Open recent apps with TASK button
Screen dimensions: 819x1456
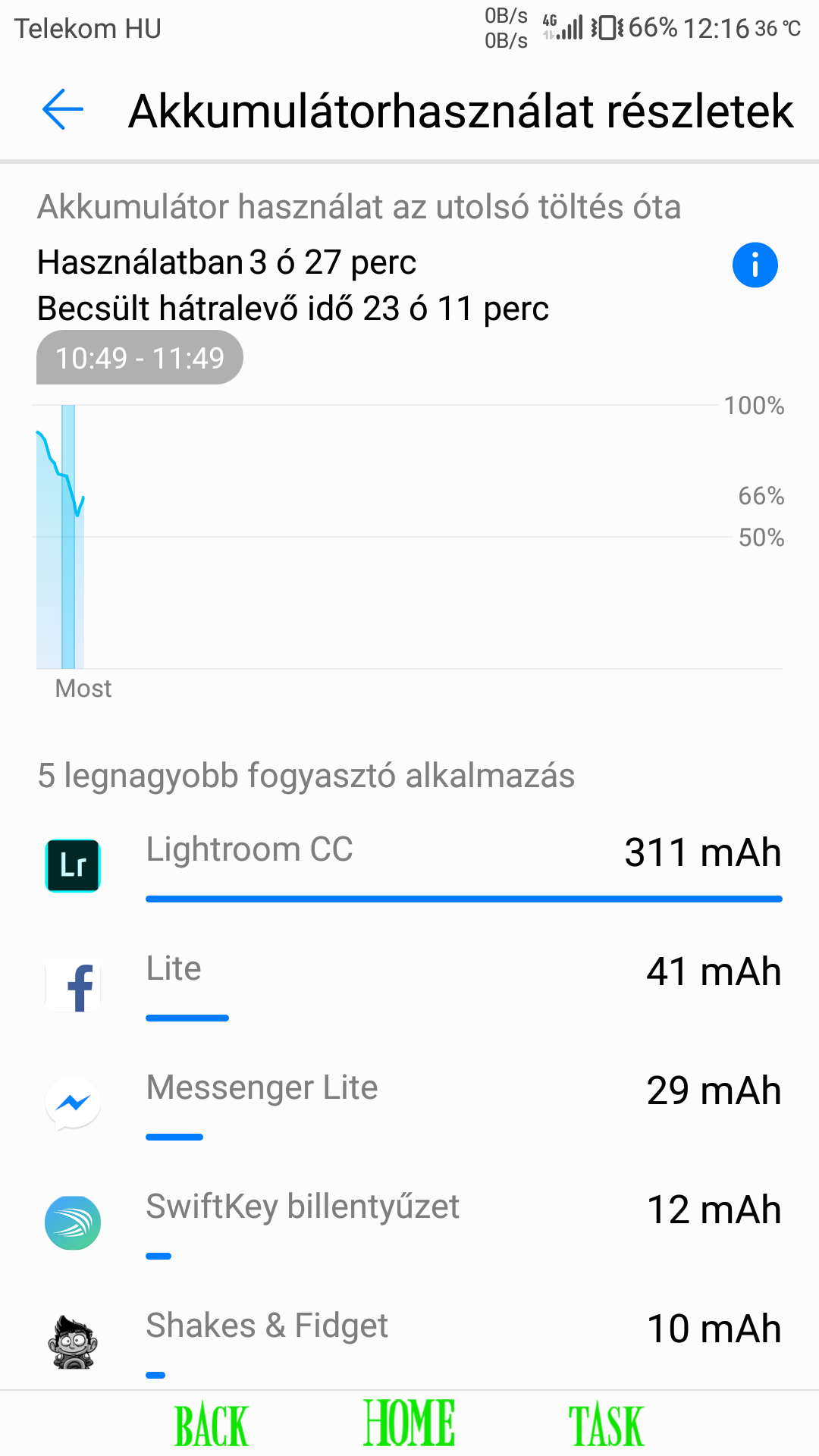pyautogui.click(x=607, y=1425)
